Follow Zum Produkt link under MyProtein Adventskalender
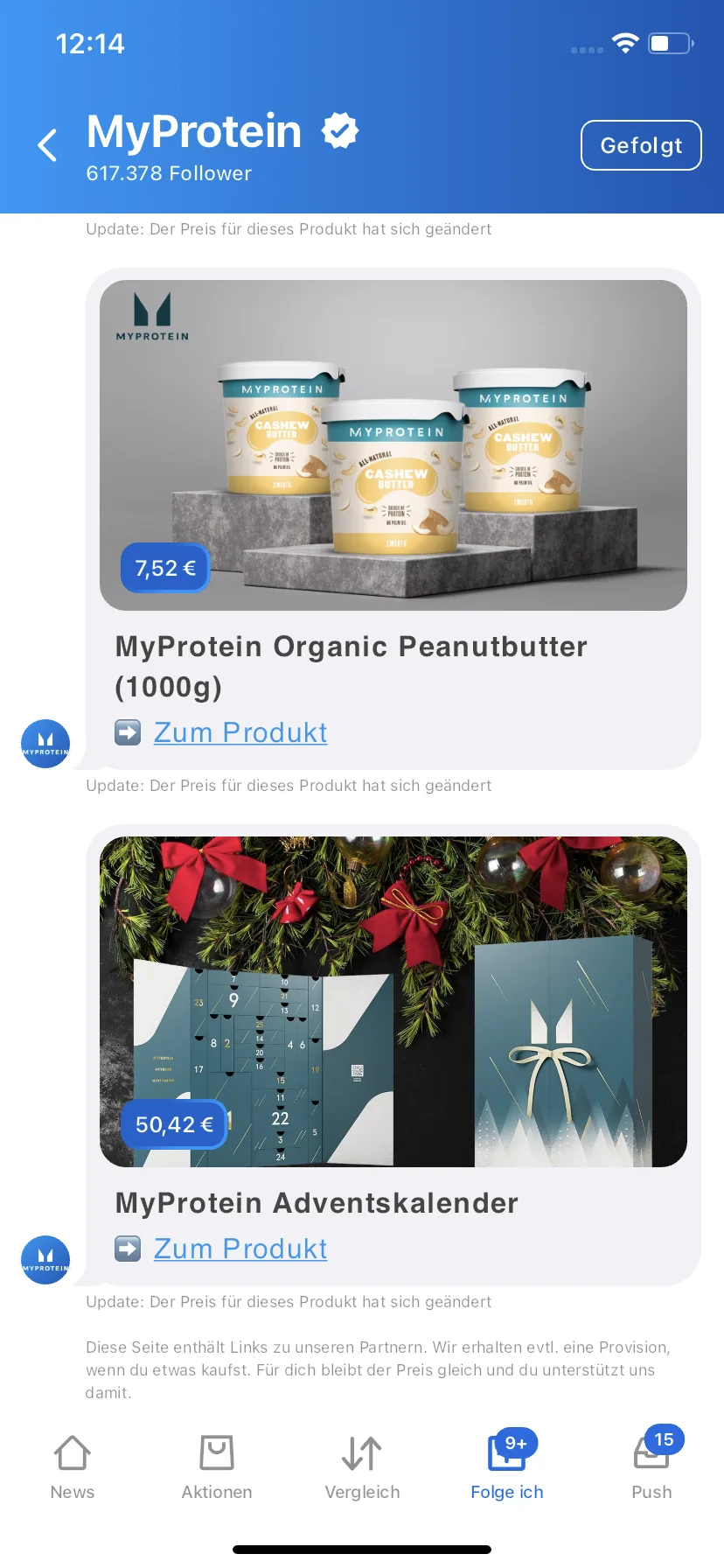 coord(240,1249)
